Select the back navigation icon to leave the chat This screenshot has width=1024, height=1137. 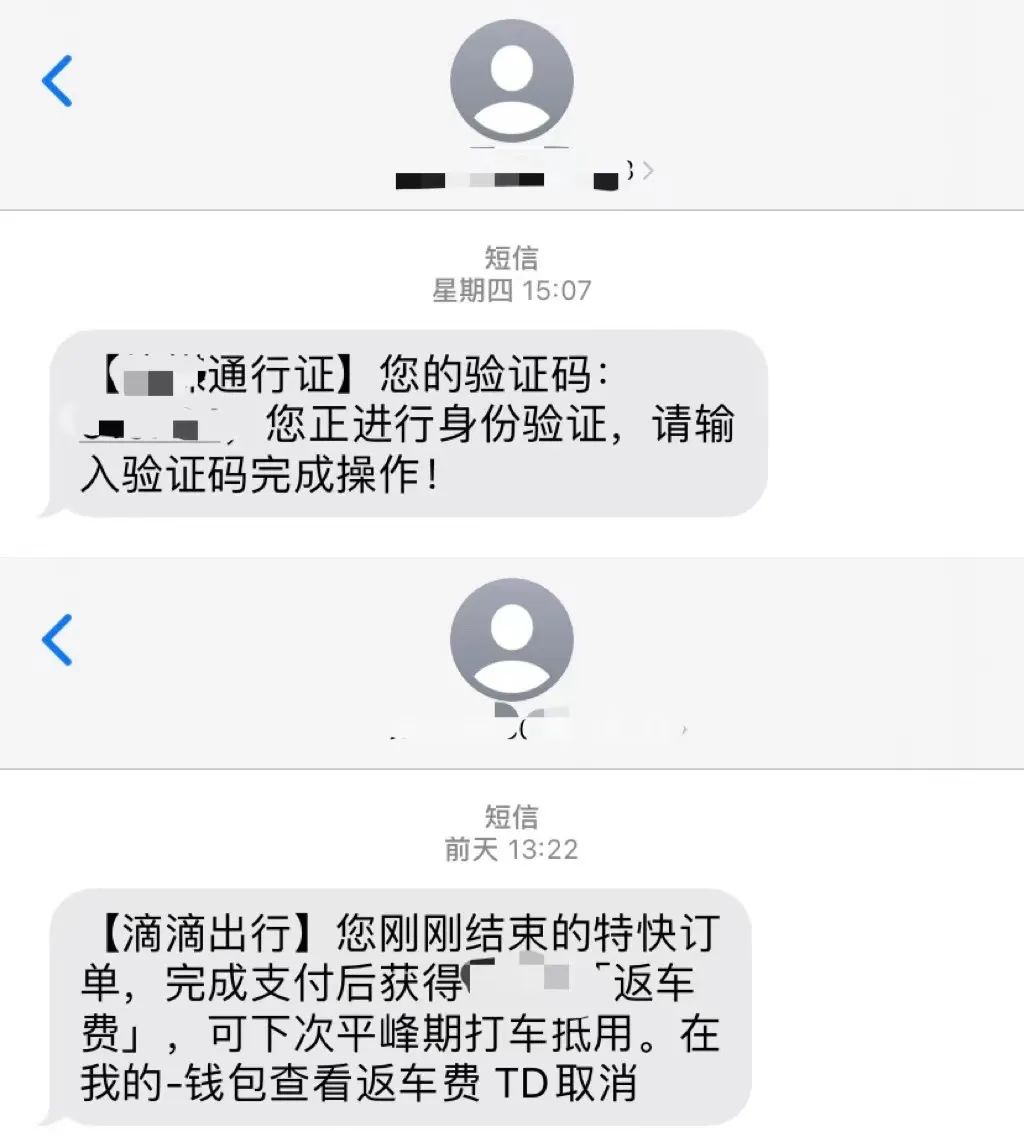coord(58,80)
